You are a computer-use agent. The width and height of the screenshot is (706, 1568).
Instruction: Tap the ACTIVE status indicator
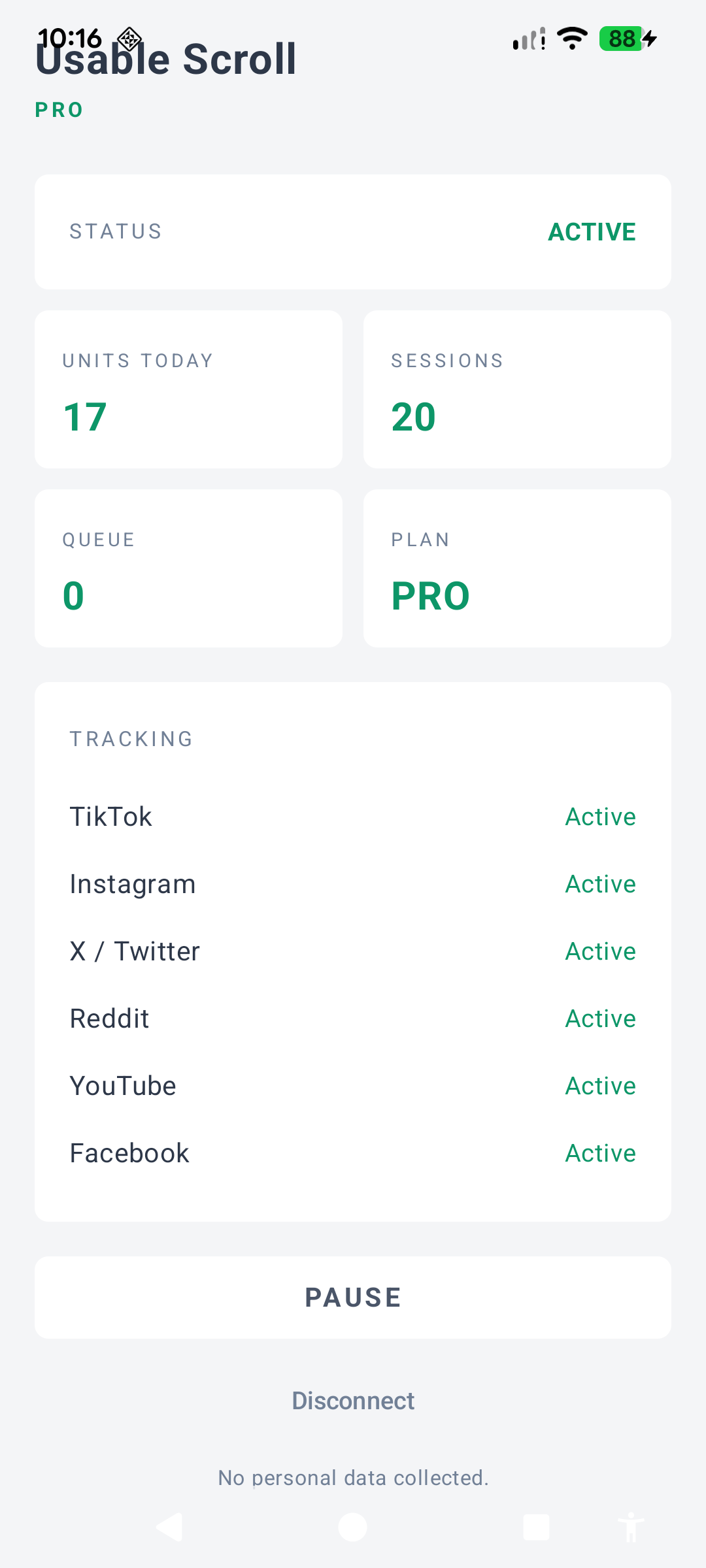coord(592,232)
